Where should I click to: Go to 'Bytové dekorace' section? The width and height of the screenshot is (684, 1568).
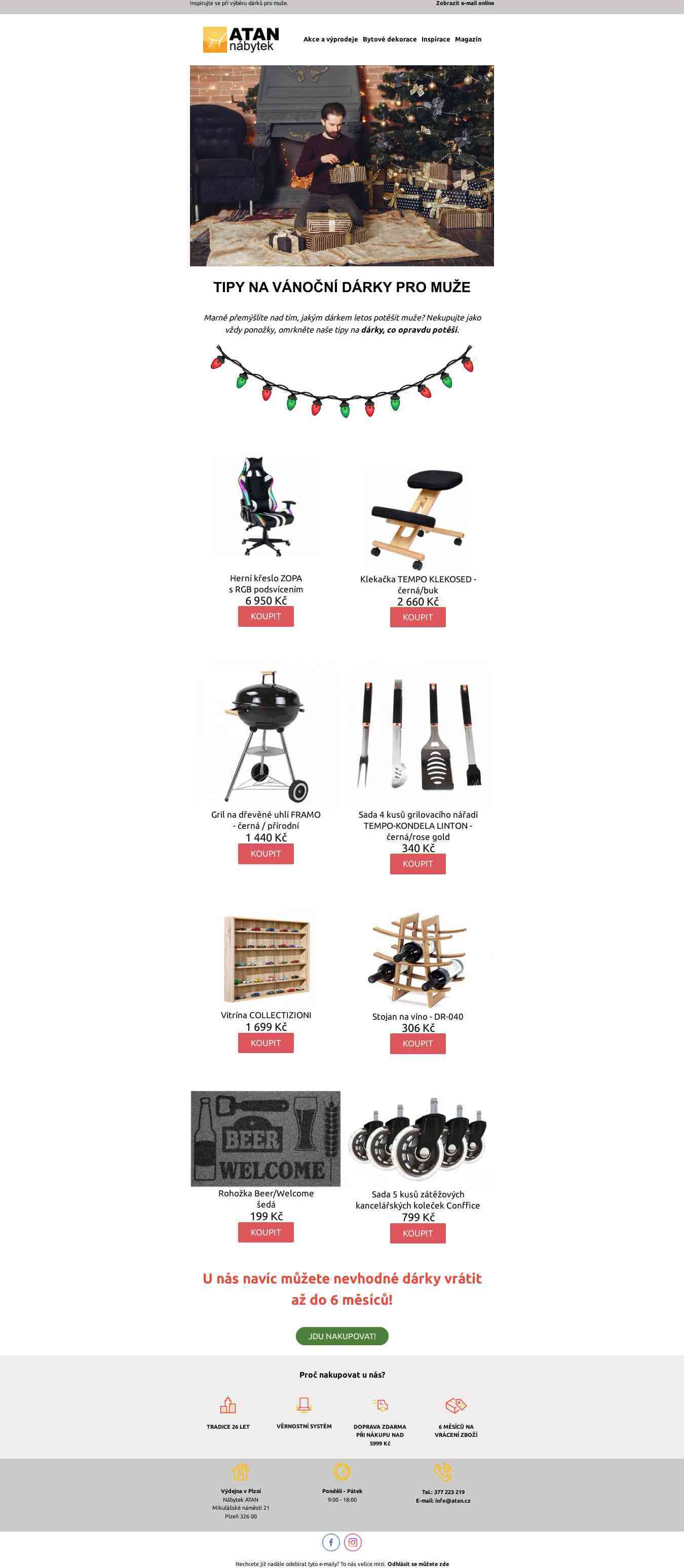point(389,39)
